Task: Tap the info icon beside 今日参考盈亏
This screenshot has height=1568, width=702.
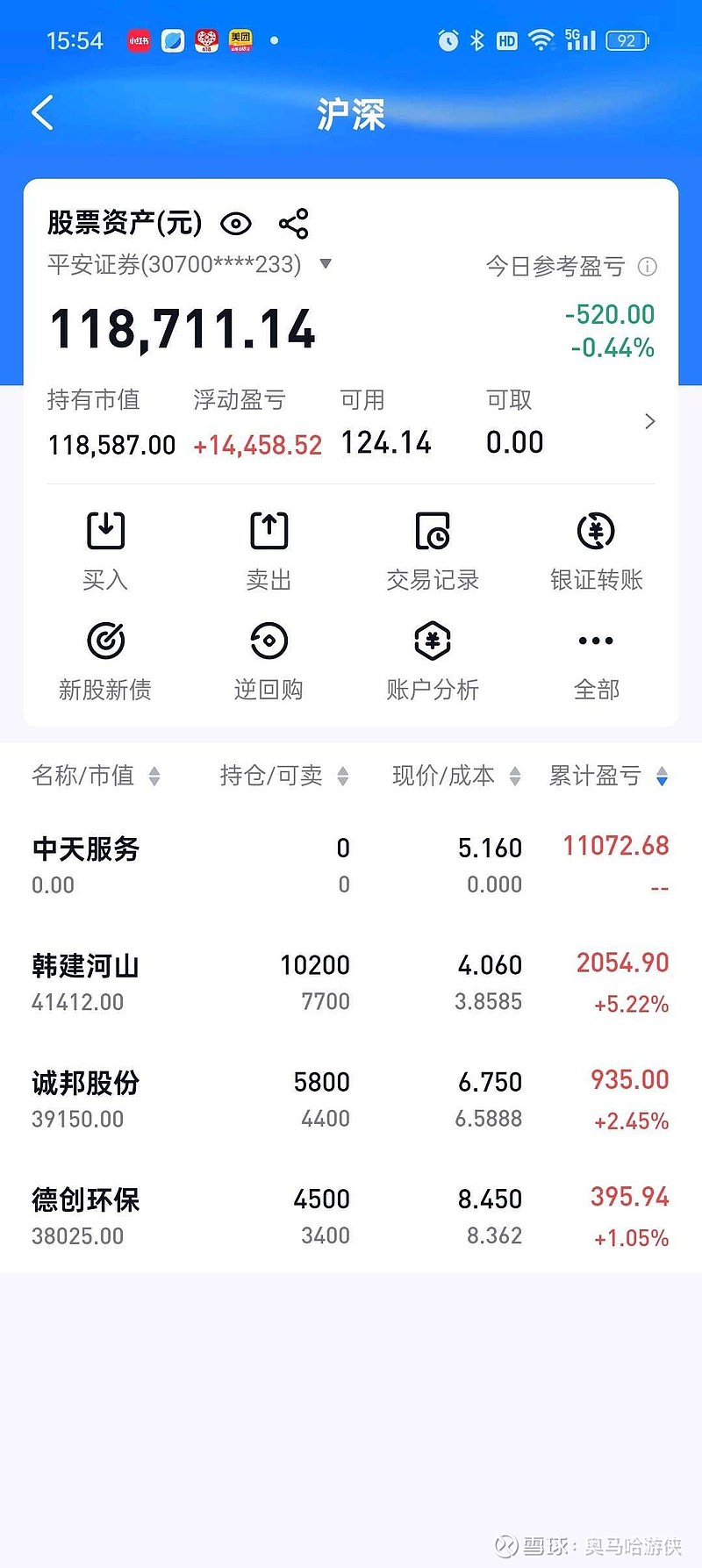Action: (648, 267)
